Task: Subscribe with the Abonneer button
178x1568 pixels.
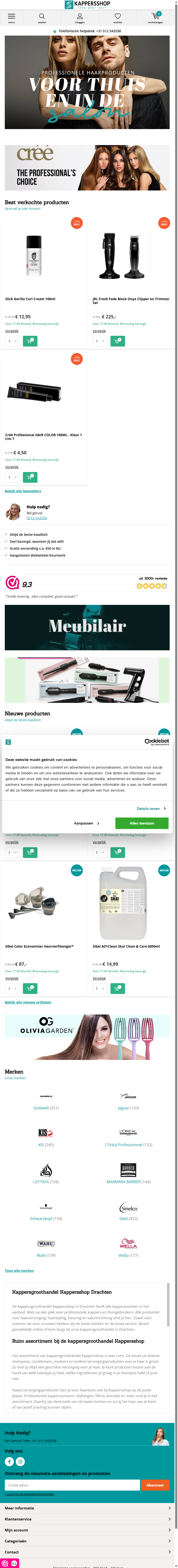Action: click(x=155, y=1485)
